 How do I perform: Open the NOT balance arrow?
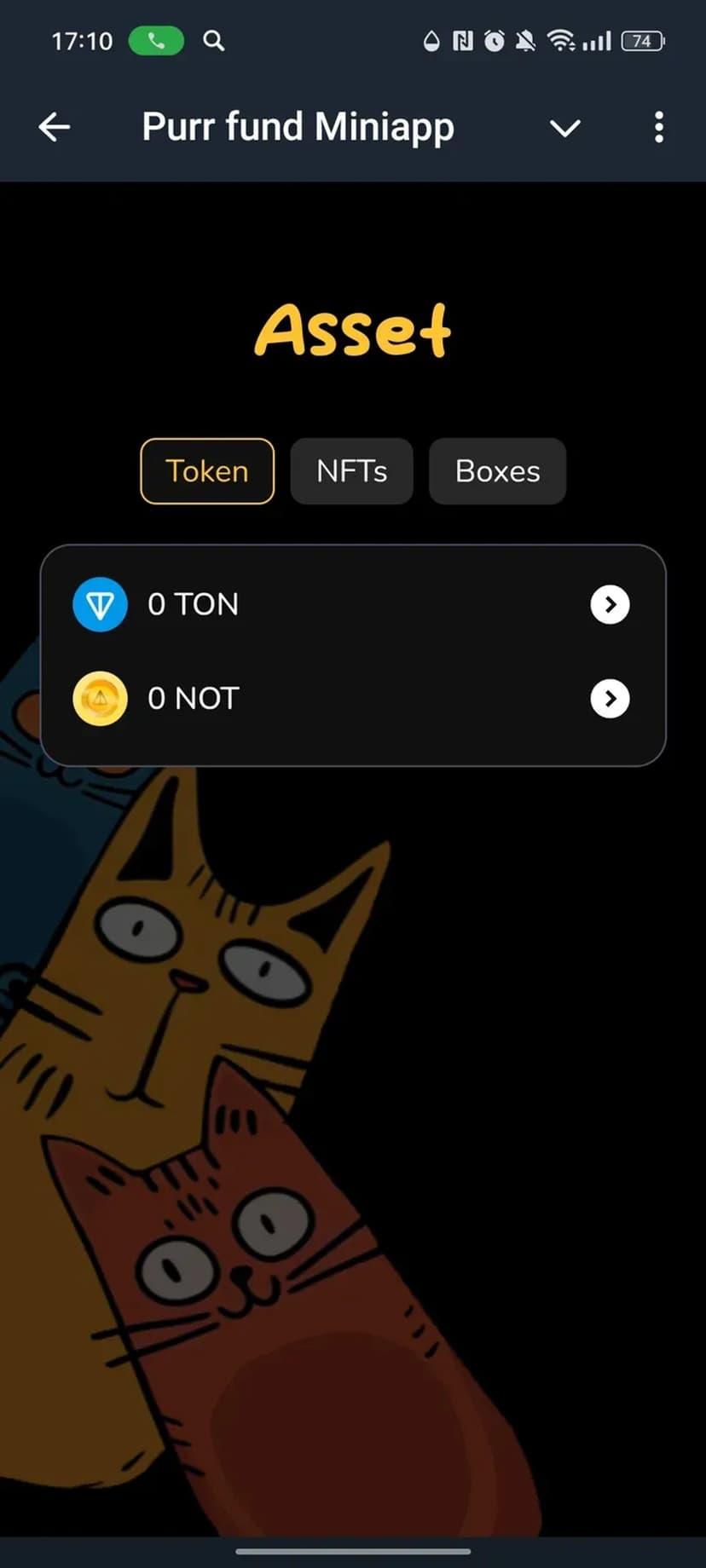(x=610, y=699)
